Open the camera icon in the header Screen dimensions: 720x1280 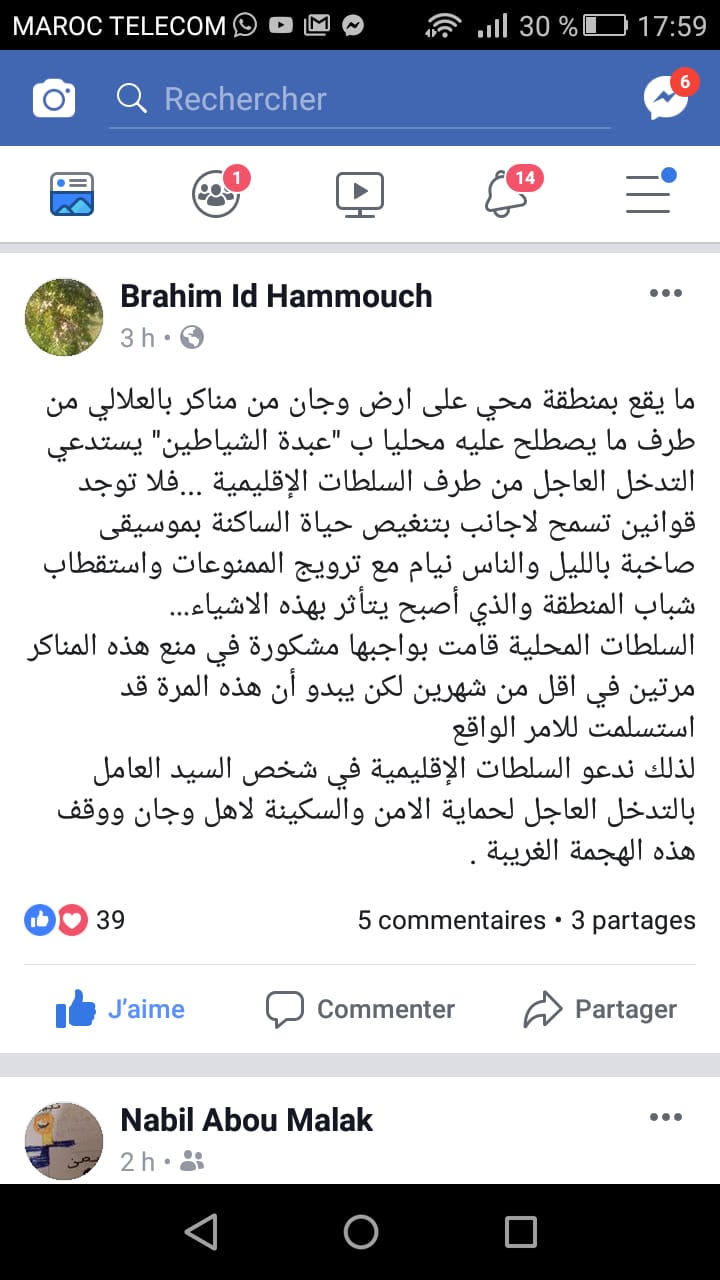54,99
